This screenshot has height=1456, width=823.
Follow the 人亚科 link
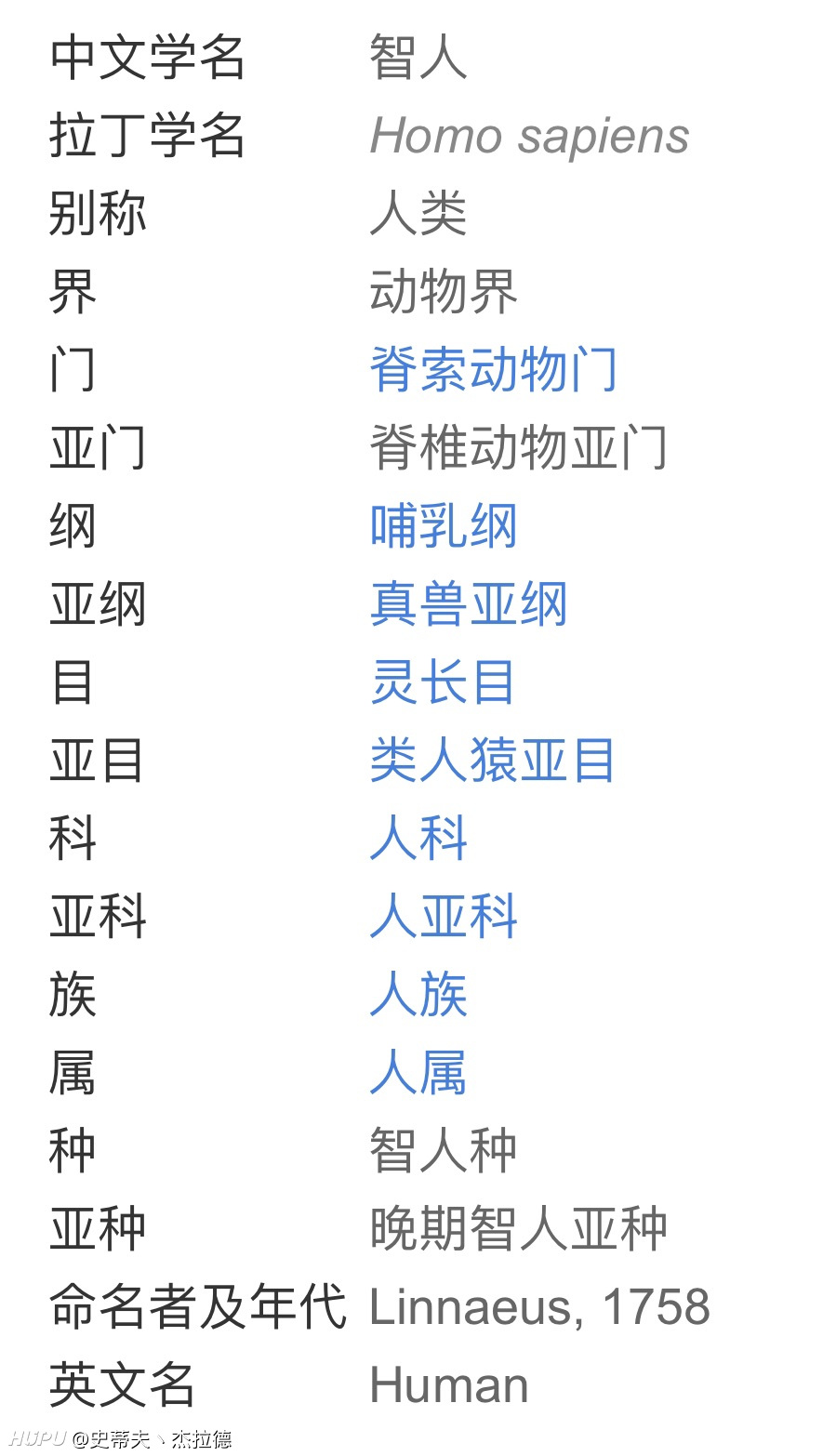pyautogui.click(x=443, y=916)
